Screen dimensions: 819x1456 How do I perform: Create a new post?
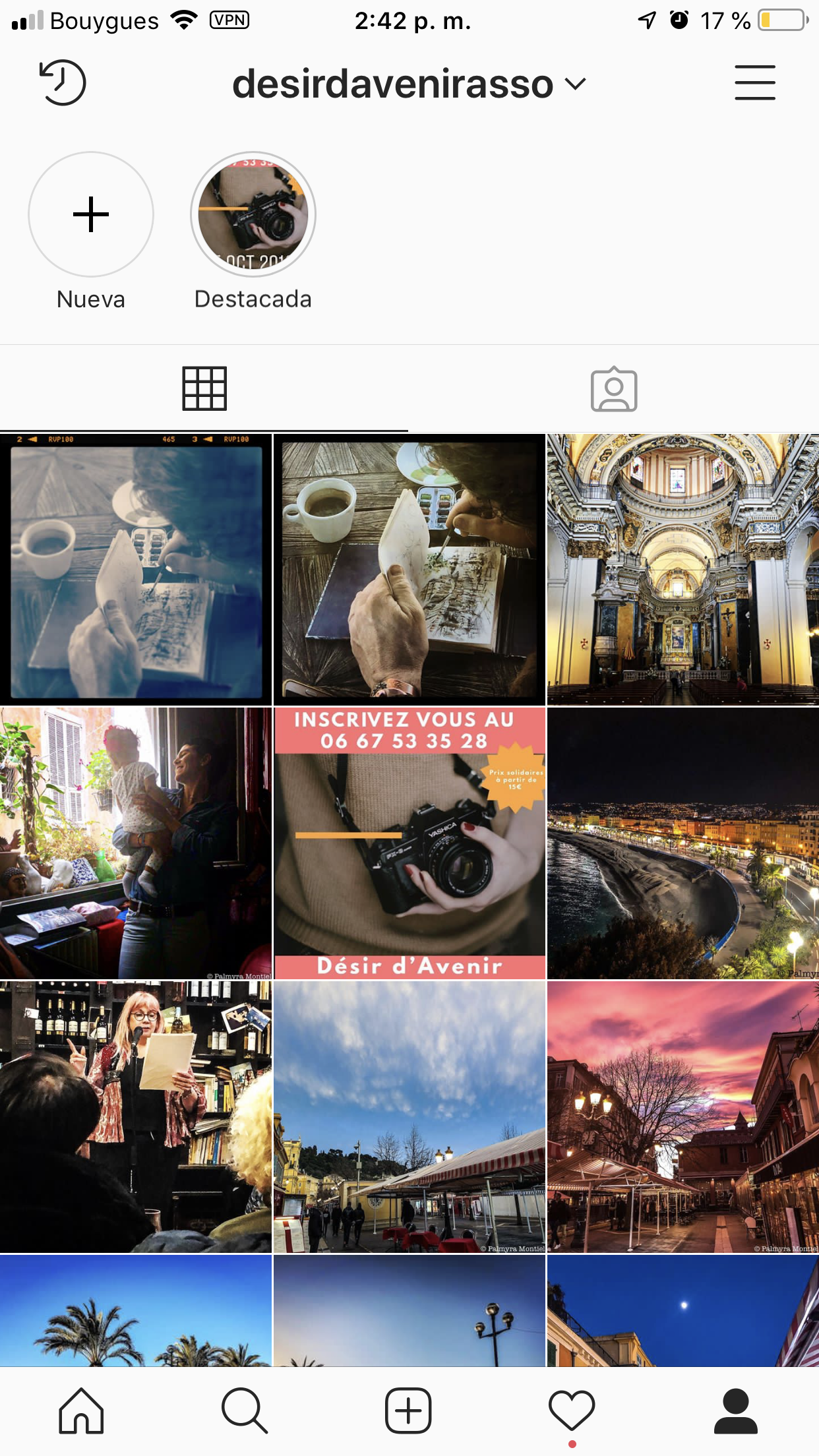[x=408, y=1411]
